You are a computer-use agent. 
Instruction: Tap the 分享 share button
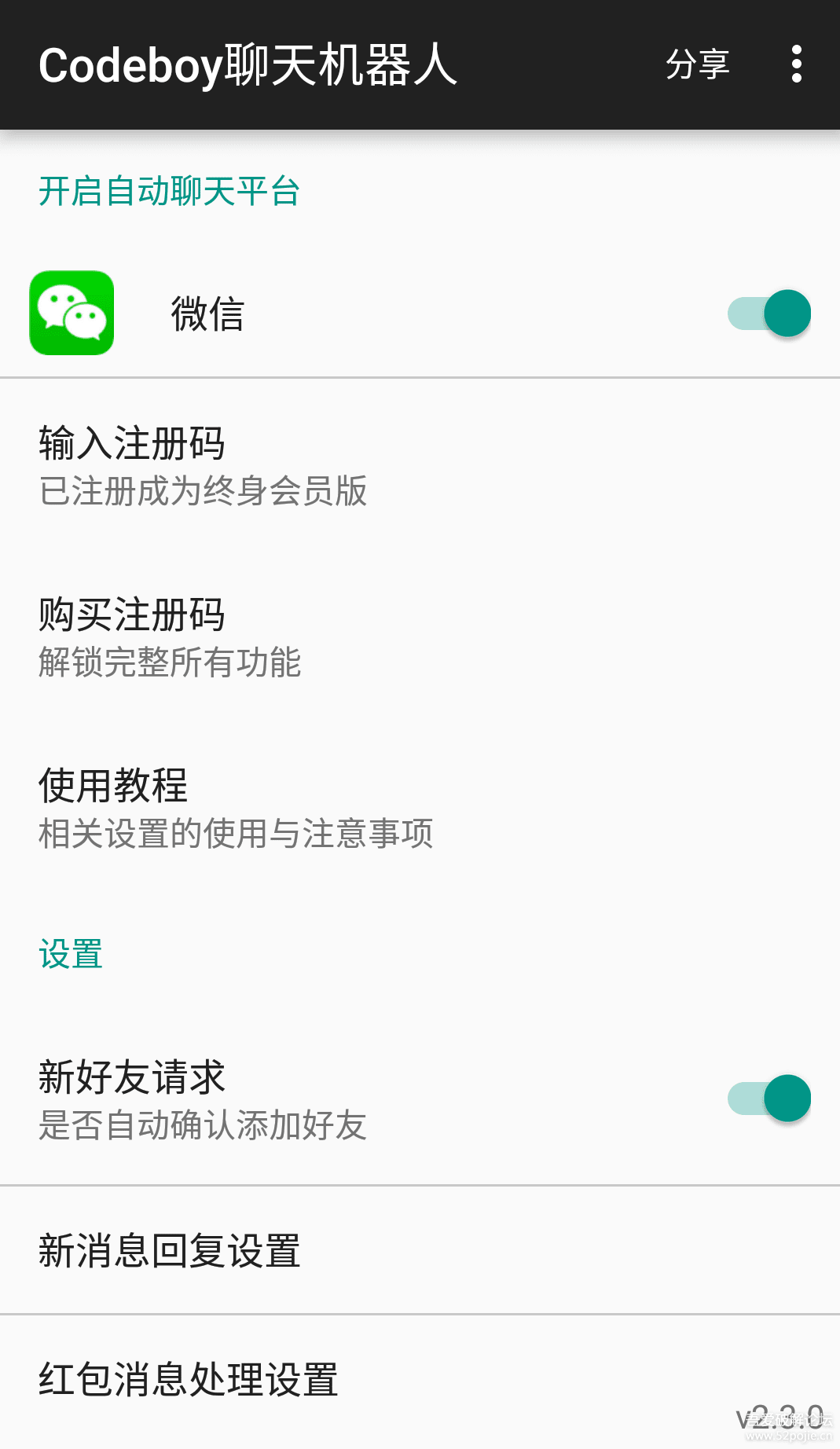[x=697, y=64]
